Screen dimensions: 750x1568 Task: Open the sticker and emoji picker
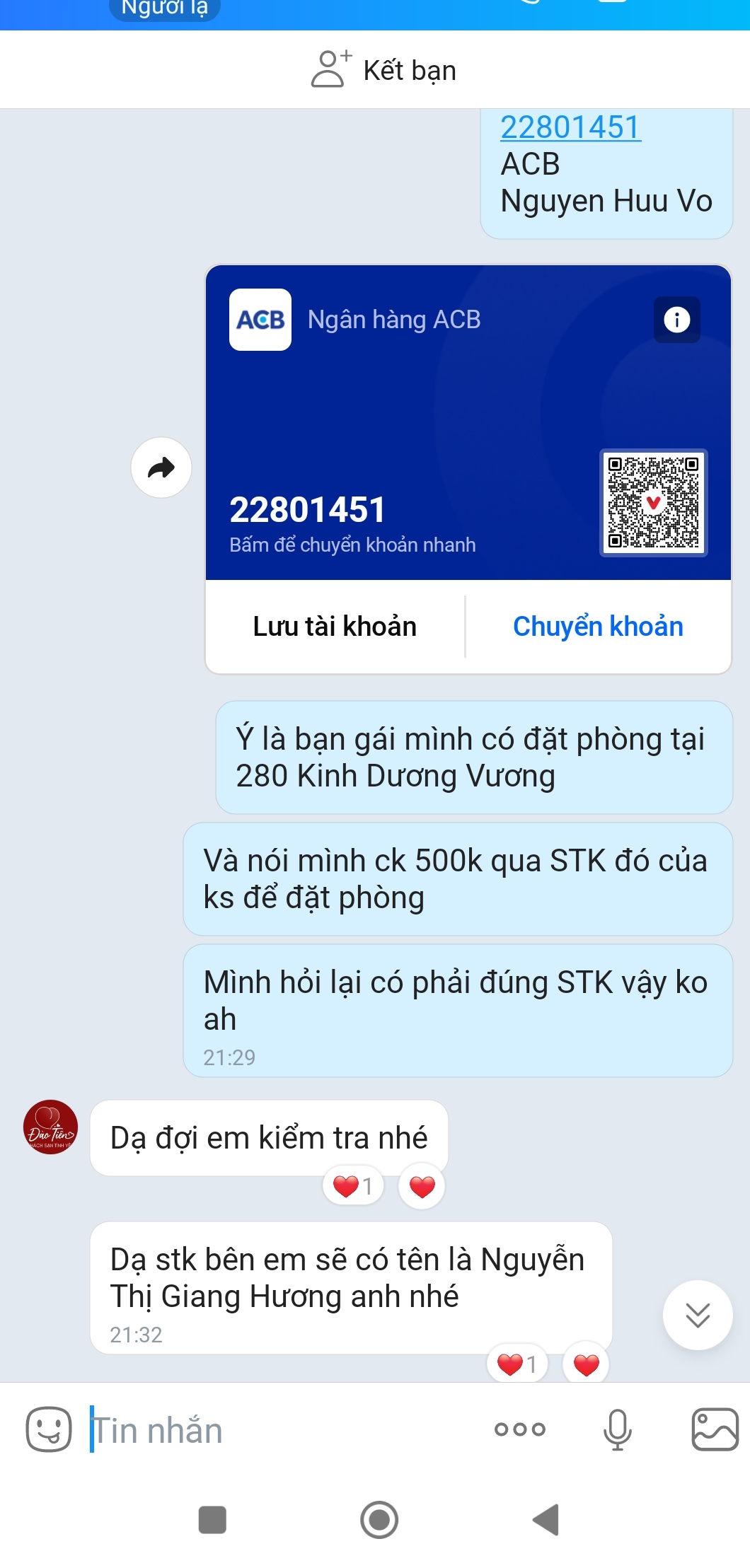pyautogui.click(x=49, y=1429)
